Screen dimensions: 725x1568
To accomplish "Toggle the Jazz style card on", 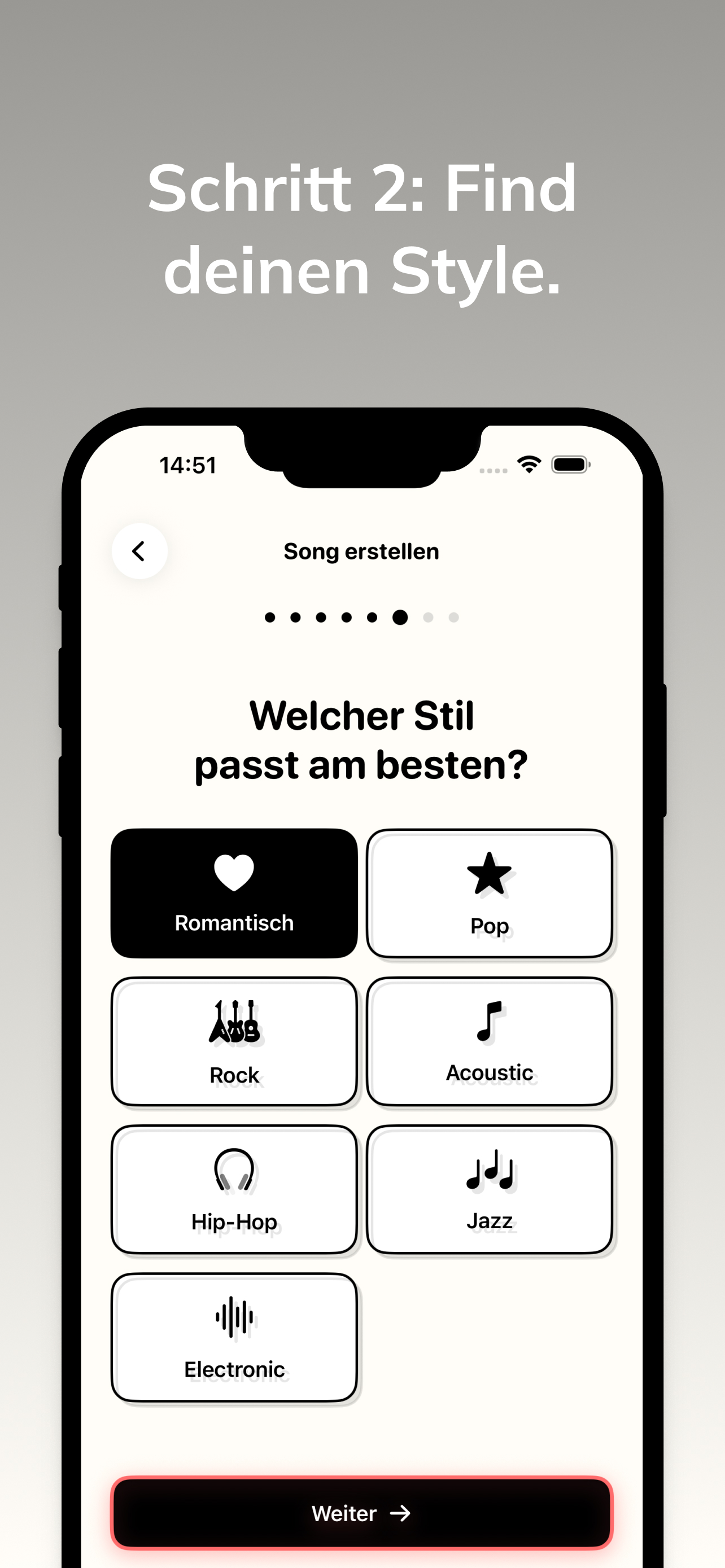I will pyautogui.click(x=490, y=1190).
